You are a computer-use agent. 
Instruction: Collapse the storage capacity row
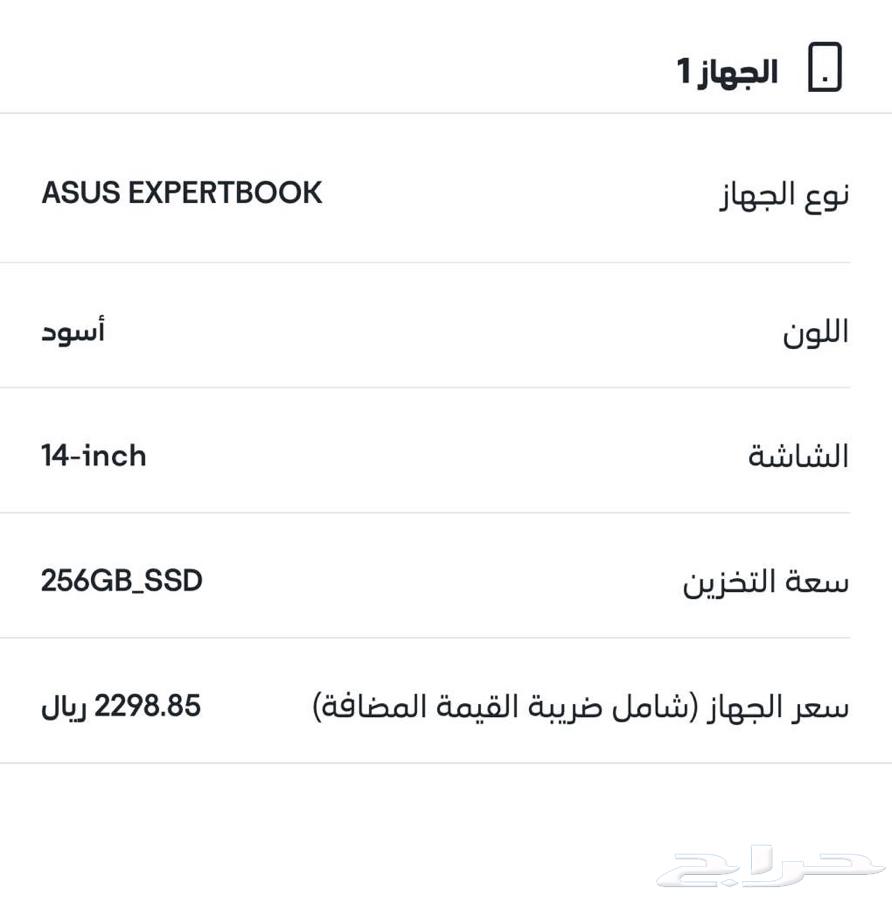click(446, 580)
